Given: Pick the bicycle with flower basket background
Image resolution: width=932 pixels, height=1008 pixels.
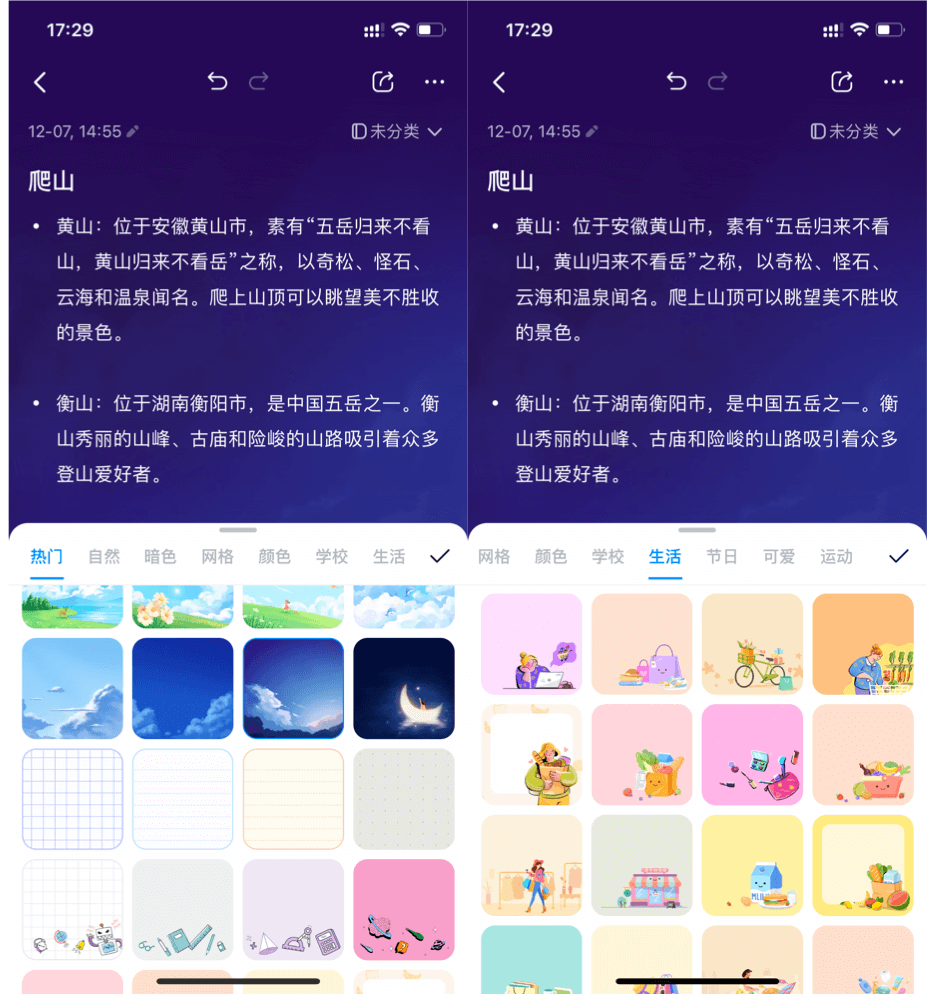Looking at the screenshot, I should coord(752,644).
